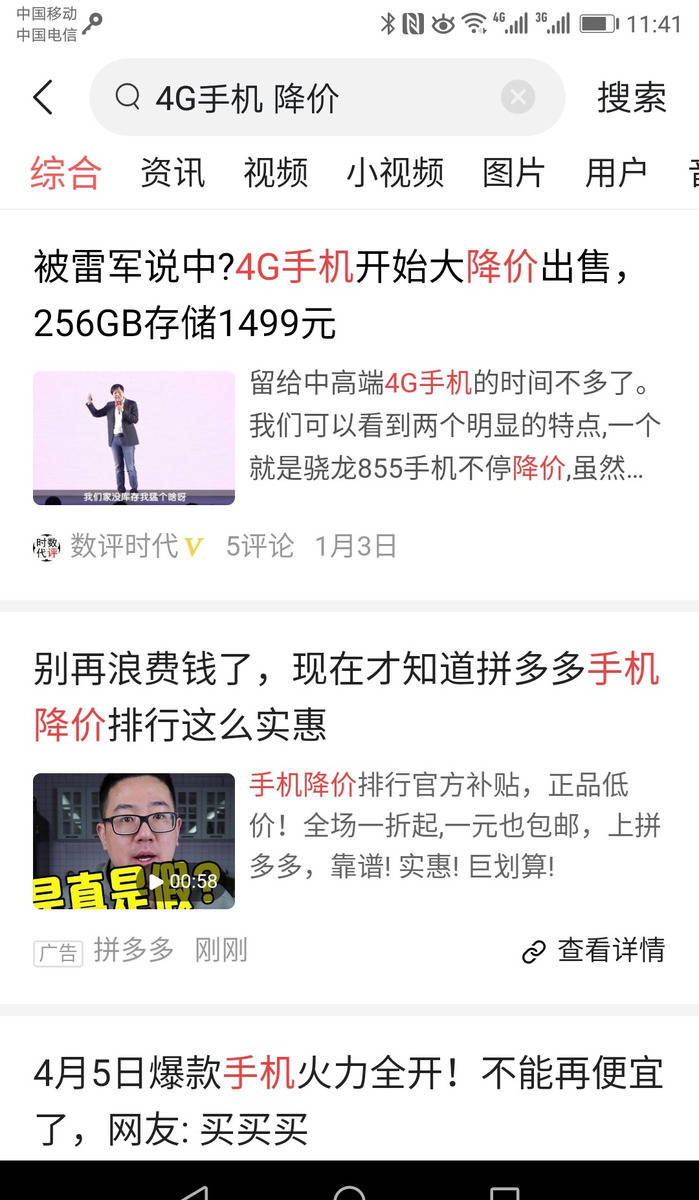Screen dimensions: 699x1200
Task: Open the 小视频 tab
Action: (x=395, y=172)
